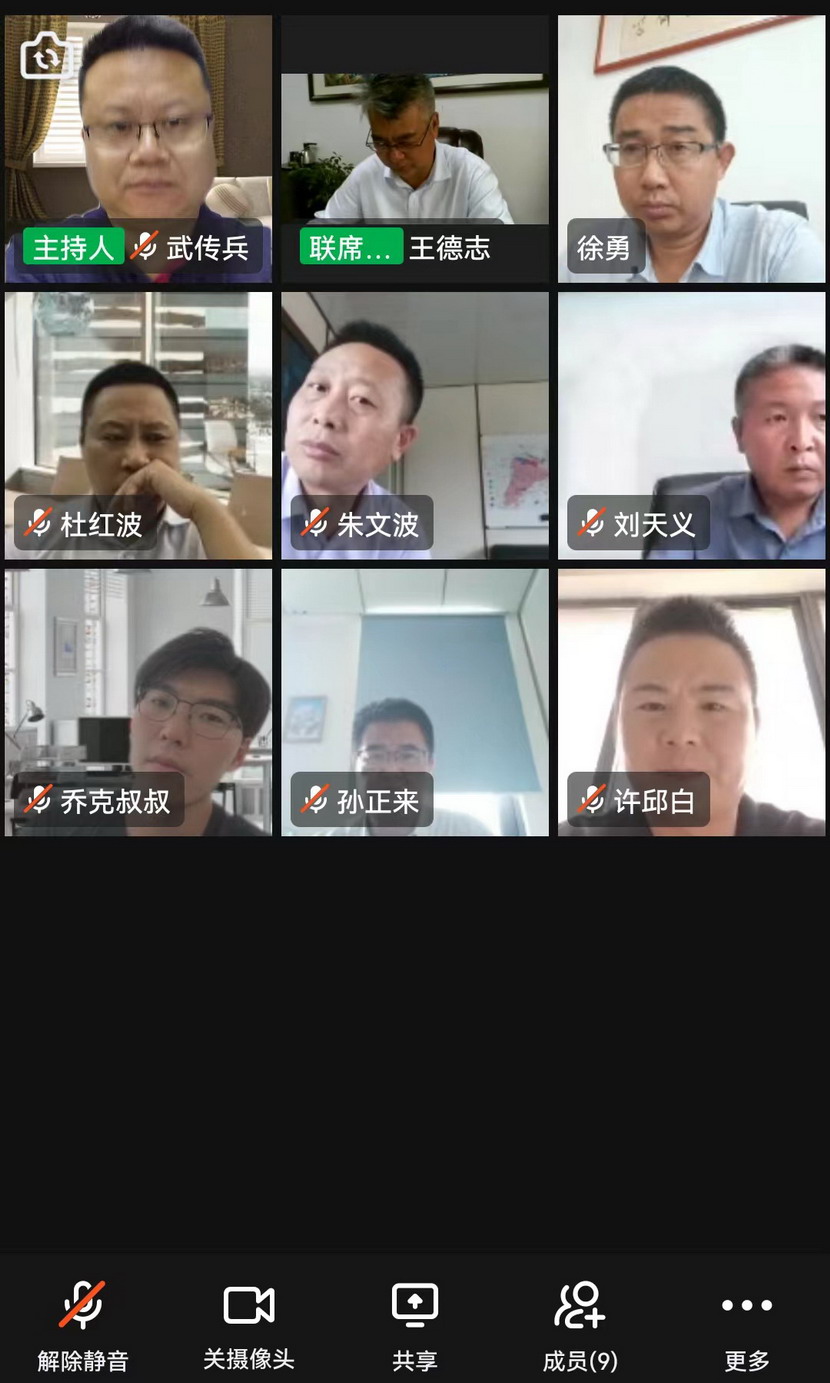This screenshot has height=1383, width=830.
Task: Select 孙正来's video tile
Action: 415,702
